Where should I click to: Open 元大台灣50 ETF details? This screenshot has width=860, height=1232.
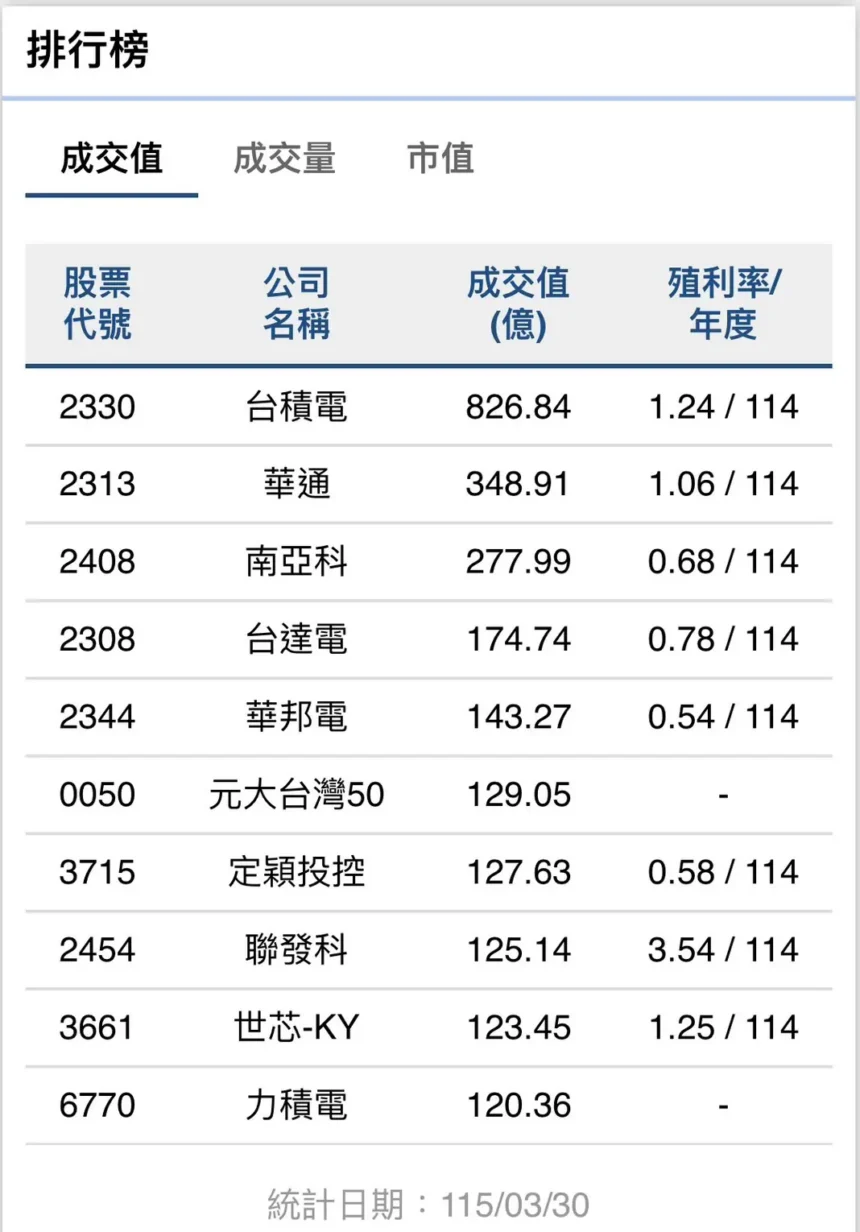297,794
